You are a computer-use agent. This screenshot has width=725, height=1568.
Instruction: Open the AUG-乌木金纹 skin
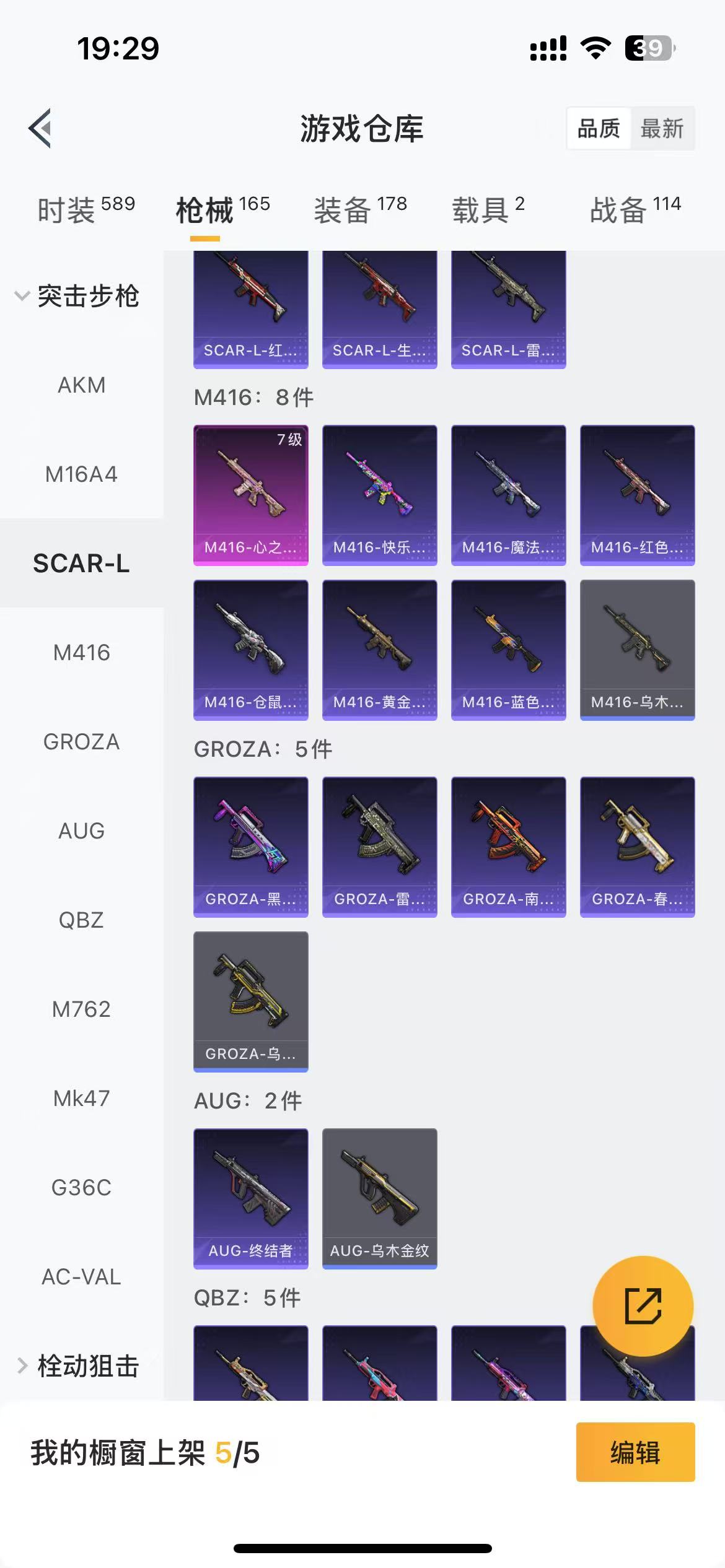point(380,1198)
